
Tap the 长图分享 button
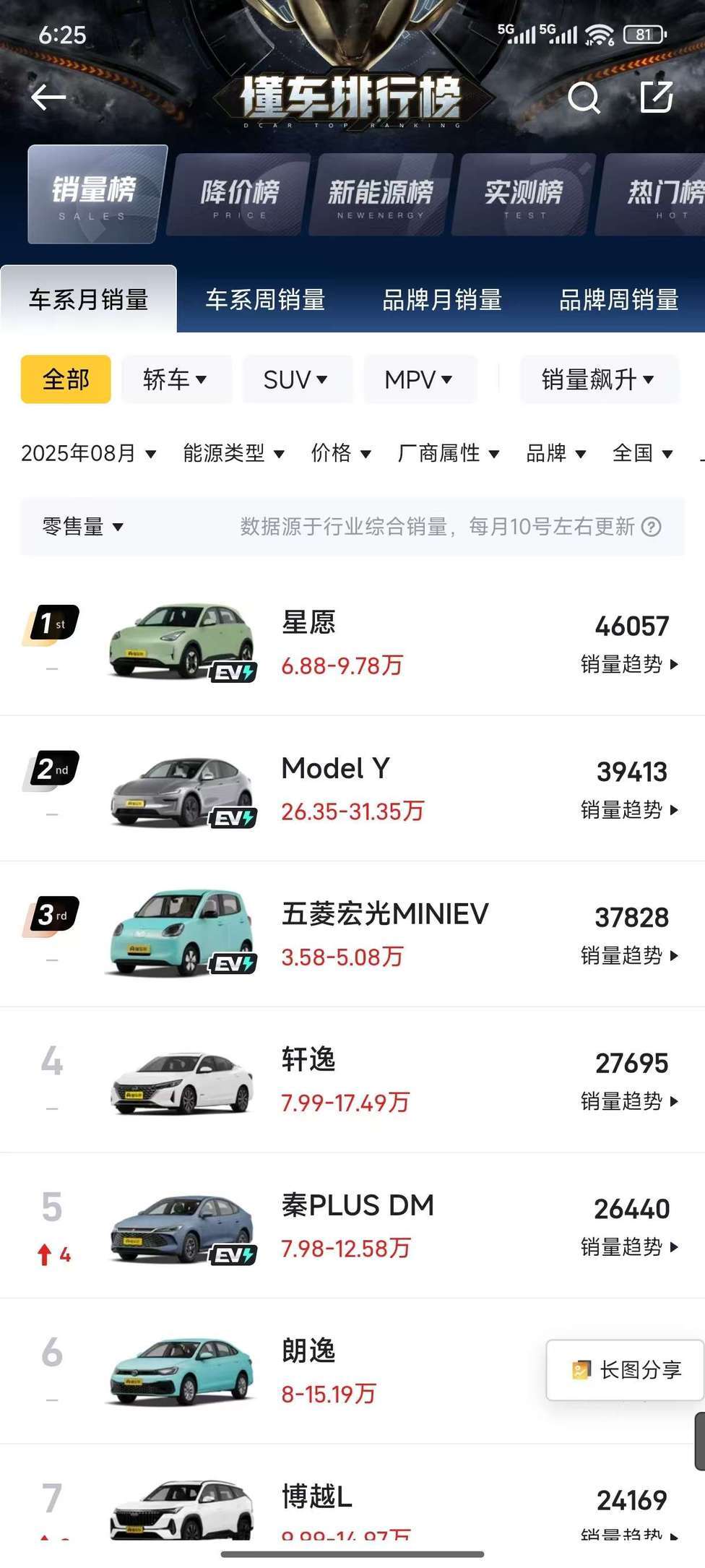pyautogui.click(x=626, y=1370)
